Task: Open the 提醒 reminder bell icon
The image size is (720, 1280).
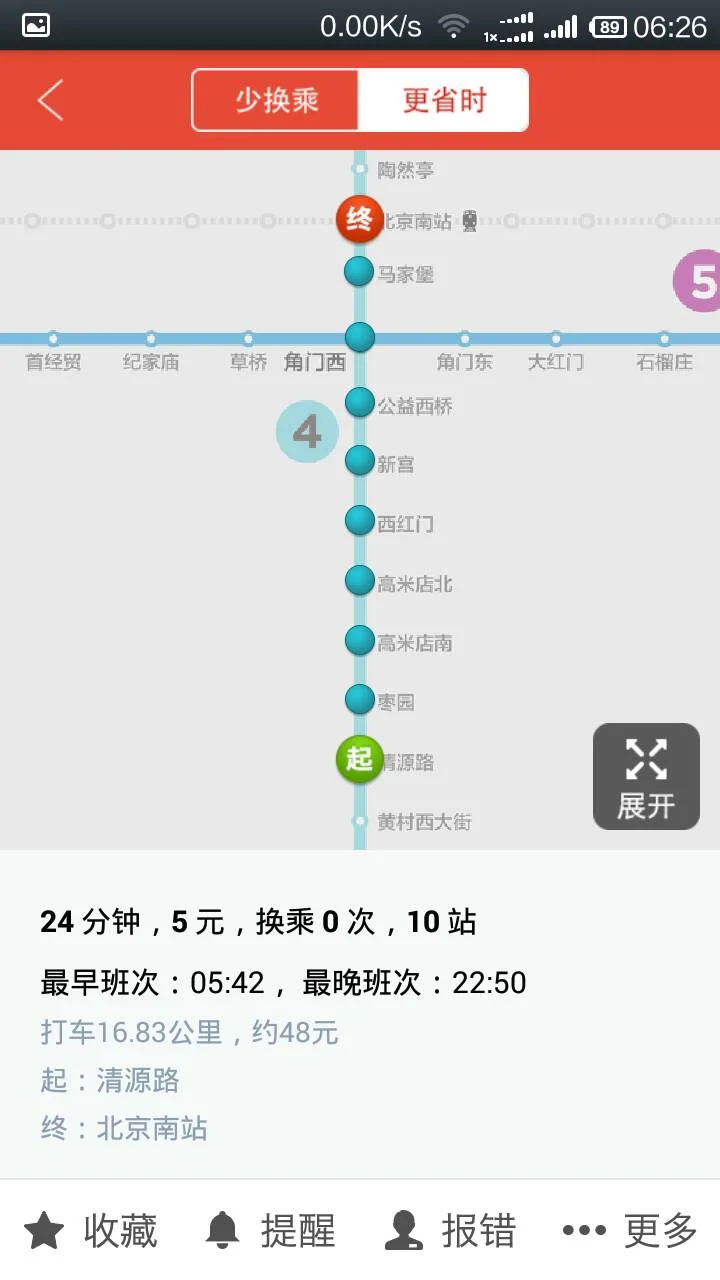Action: (x=222, y=1229)
